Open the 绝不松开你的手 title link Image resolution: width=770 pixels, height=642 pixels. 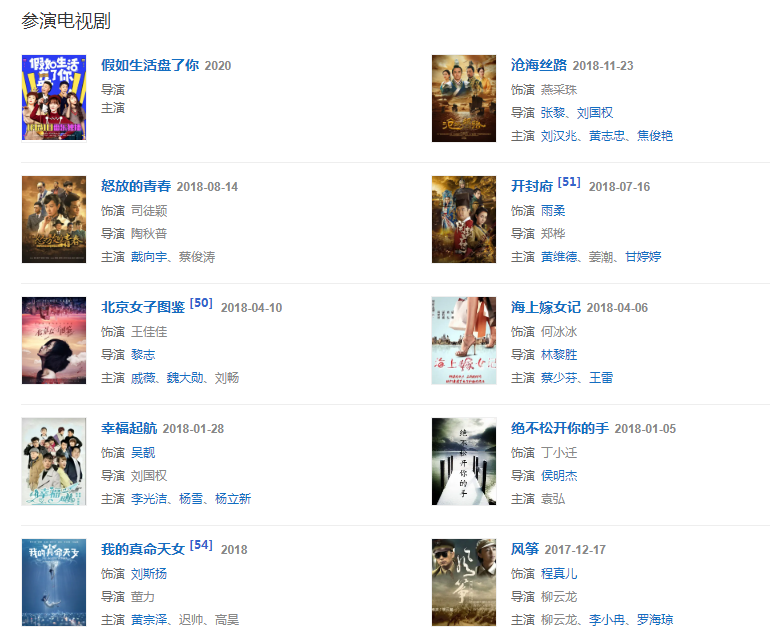click(x=559, y=428)
